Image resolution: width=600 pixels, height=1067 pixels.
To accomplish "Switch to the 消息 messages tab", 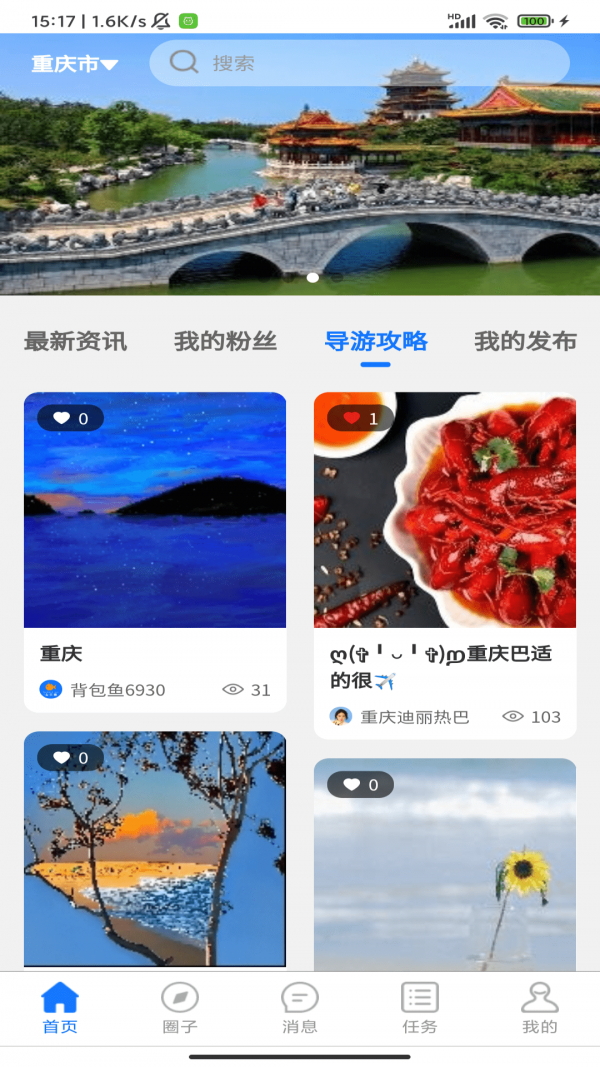I will pyautogui.click(x=300, y=1007).
